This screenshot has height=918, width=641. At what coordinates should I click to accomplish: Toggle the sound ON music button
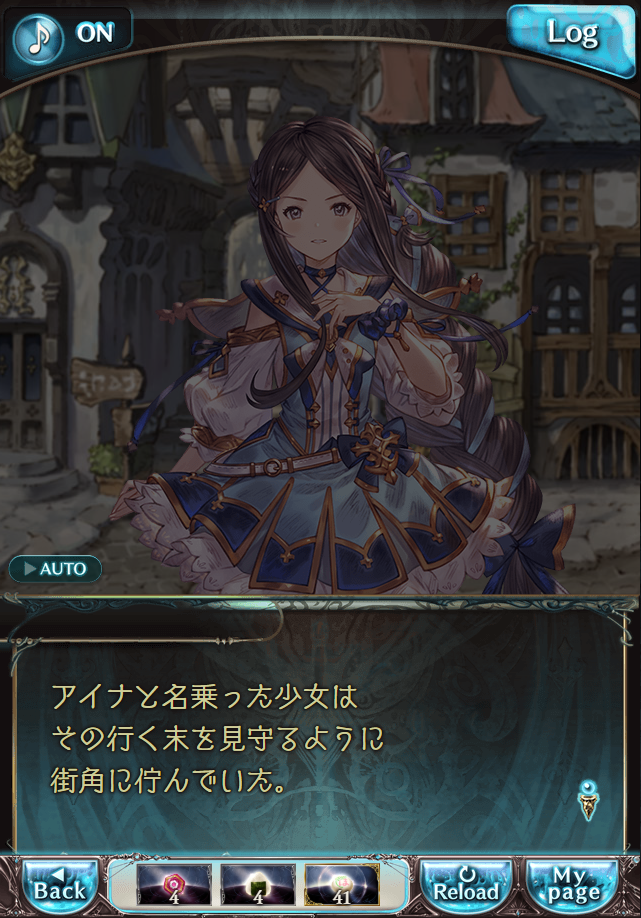68,33
